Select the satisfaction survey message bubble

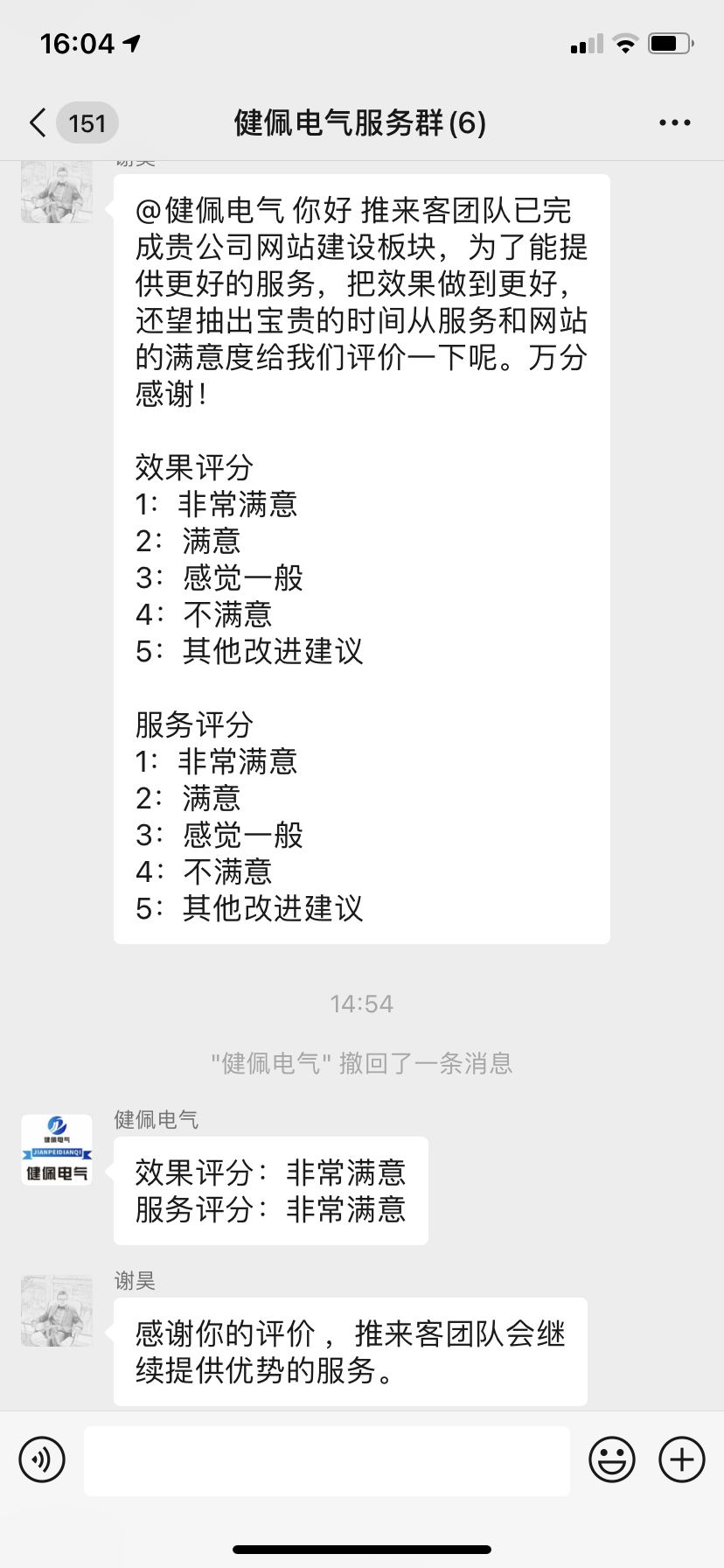pyautogui.click(x=361, y=560)
